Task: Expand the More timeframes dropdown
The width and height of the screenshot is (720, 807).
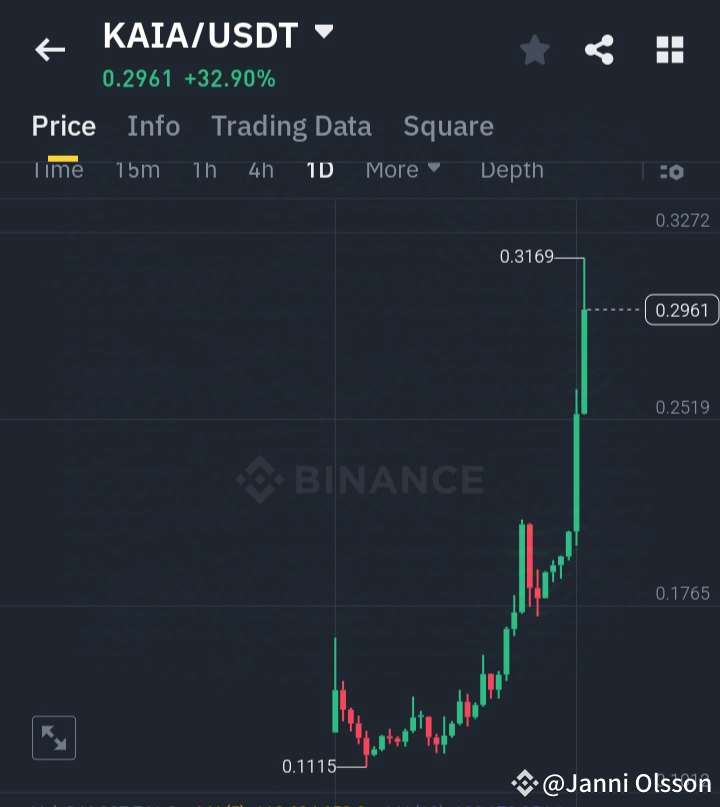Action: coord(402,170)
